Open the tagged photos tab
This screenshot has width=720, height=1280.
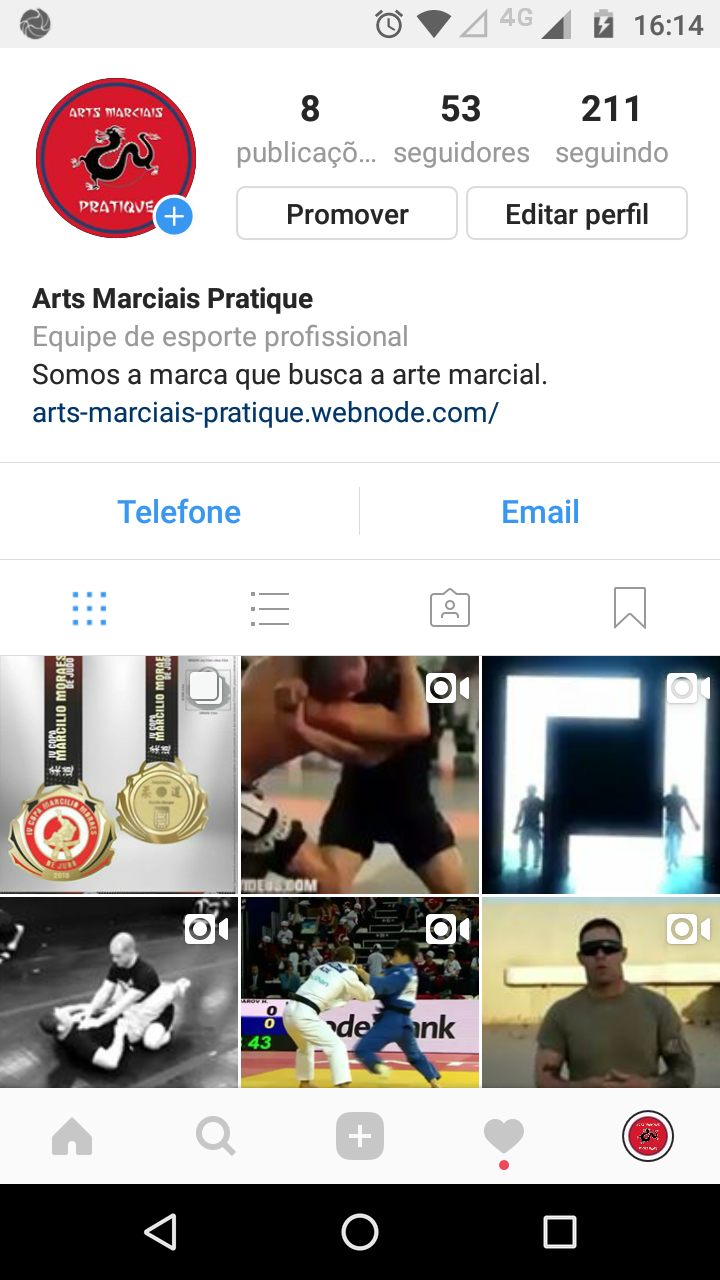[450, 608]
